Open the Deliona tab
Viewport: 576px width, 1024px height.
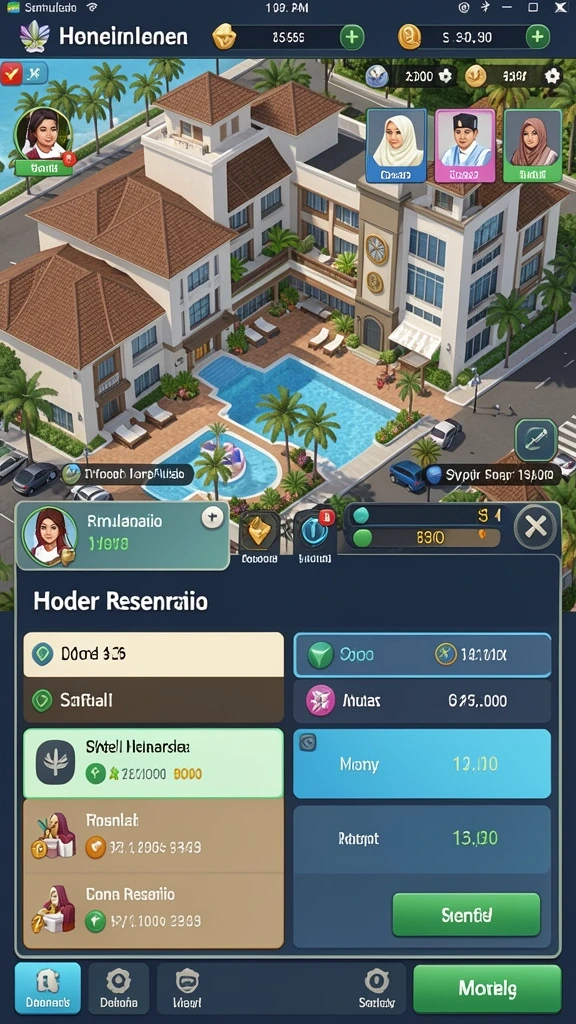(x=118, y=988)
